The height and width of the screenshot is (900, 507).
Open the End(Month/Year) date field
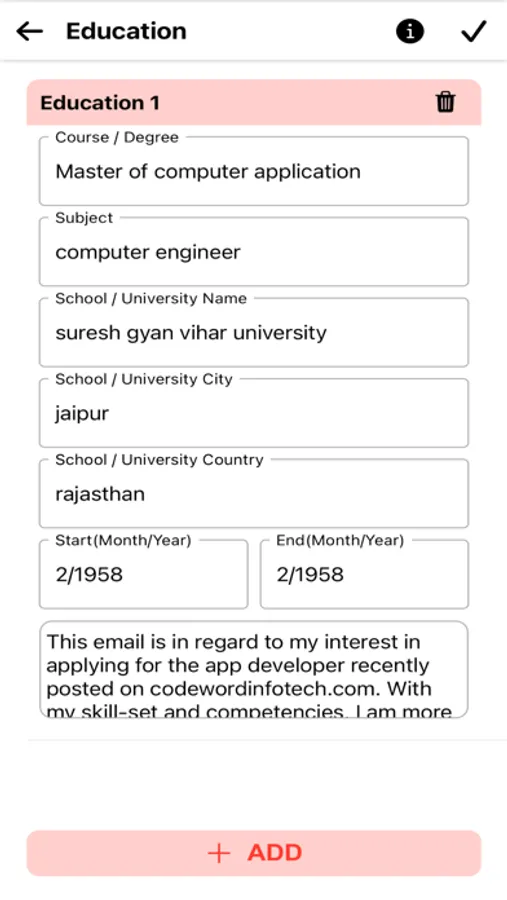click(364, 574)
